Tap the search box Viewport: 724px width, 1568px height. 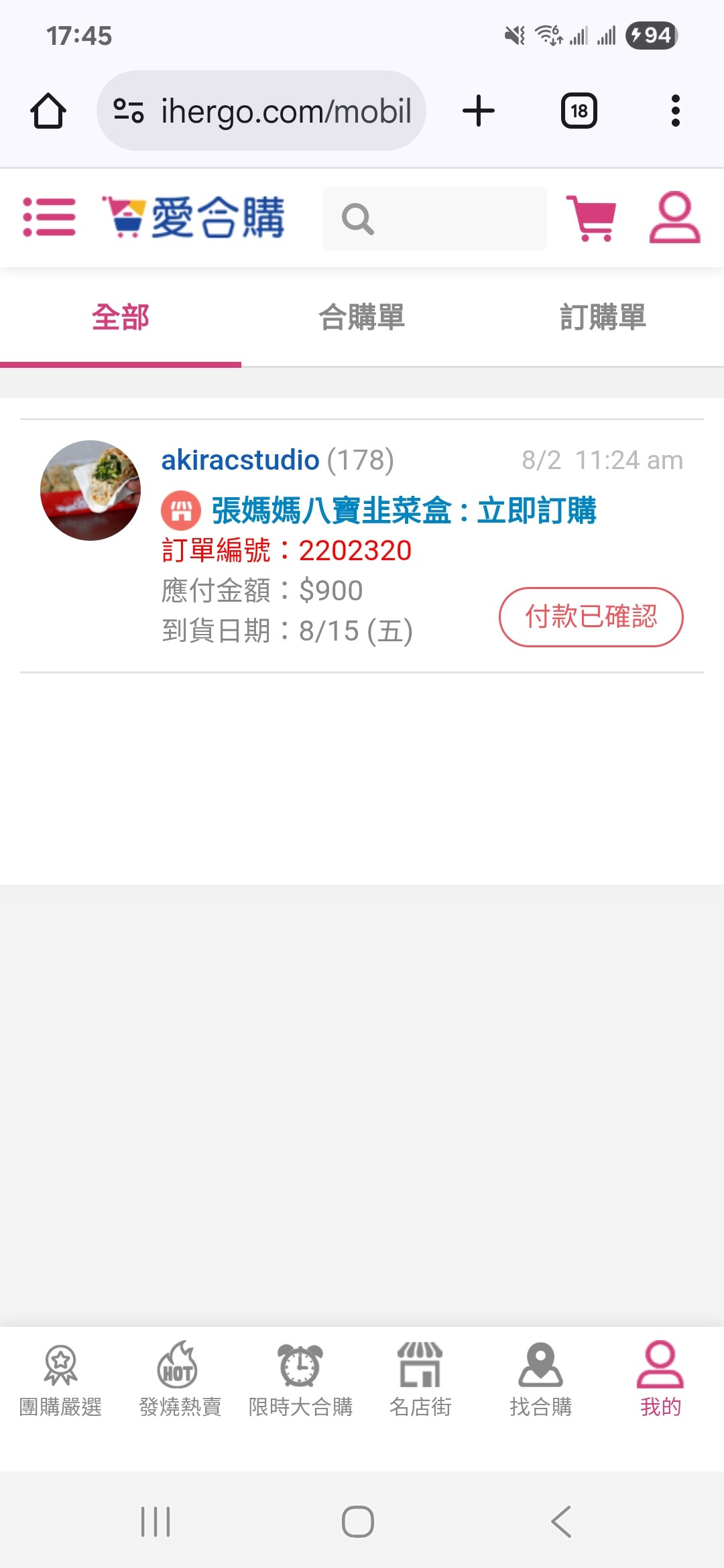tap(434, 219)
